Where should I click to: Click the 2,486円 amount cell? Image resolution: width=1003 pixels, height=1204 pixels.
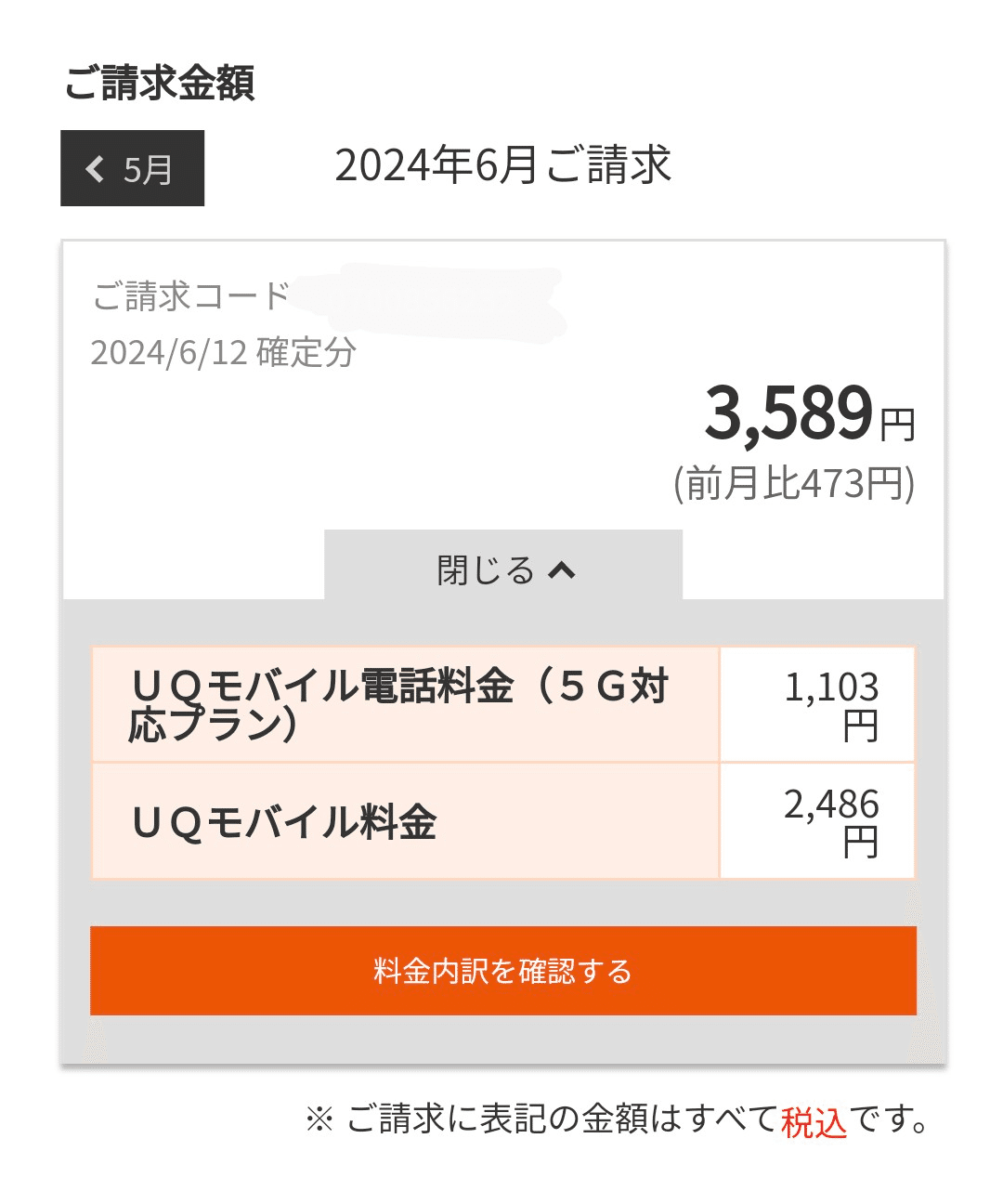817,821
